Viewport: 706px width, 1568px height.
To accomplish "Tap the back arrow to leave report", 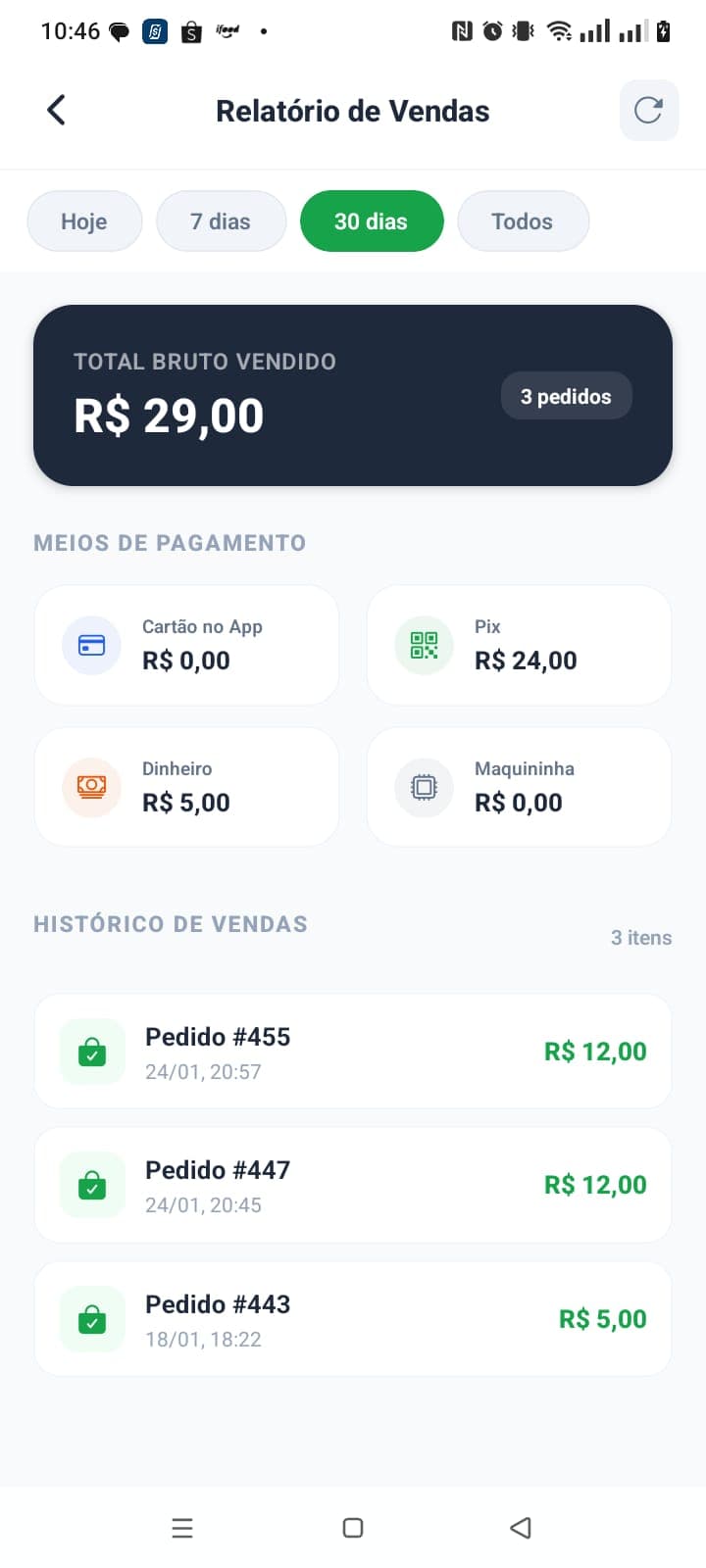I will point(56,110).
